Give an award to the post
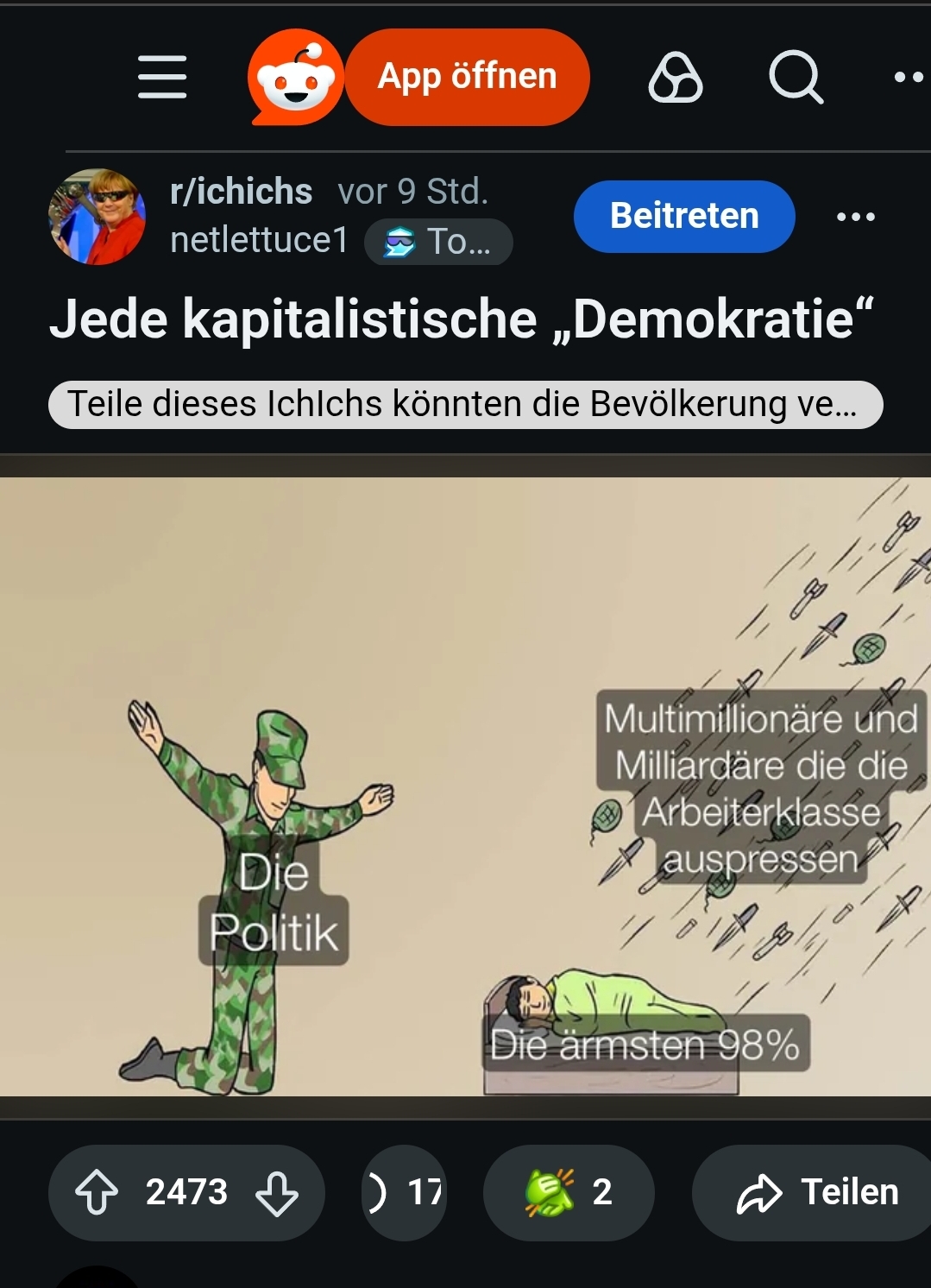The image size is (931, 1288). [568, 1192]
